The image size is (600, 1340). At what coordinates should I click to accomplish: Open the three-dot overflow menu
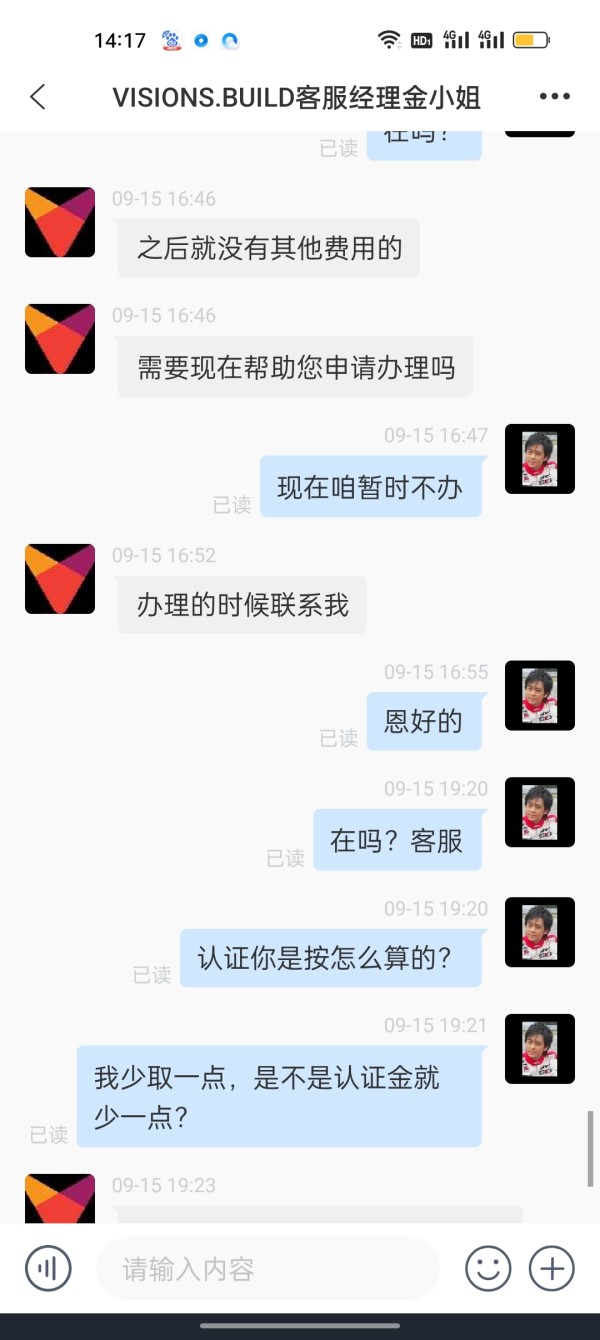(555, 97)
